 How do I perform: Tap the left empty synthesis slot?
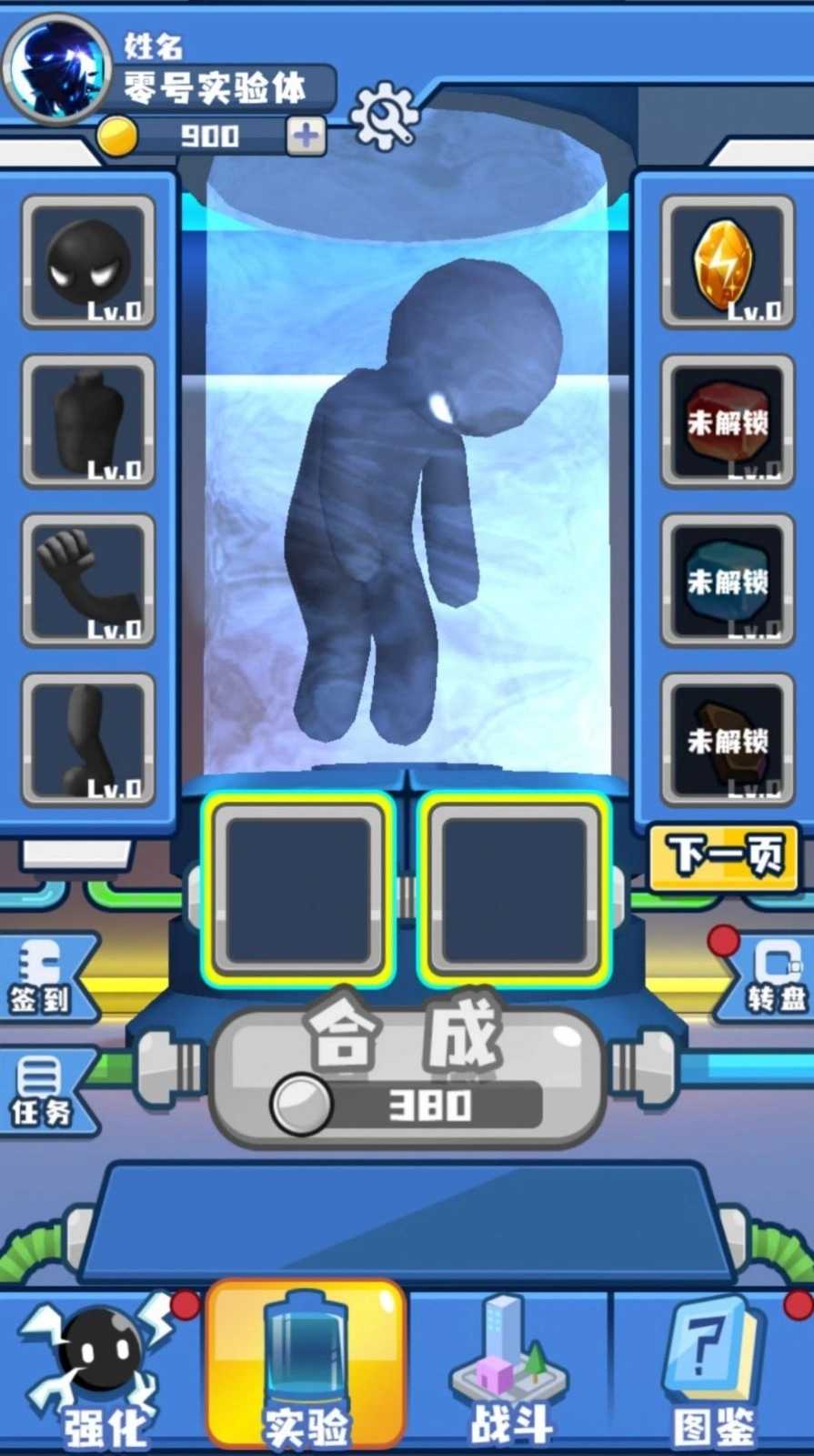(298, 891)
